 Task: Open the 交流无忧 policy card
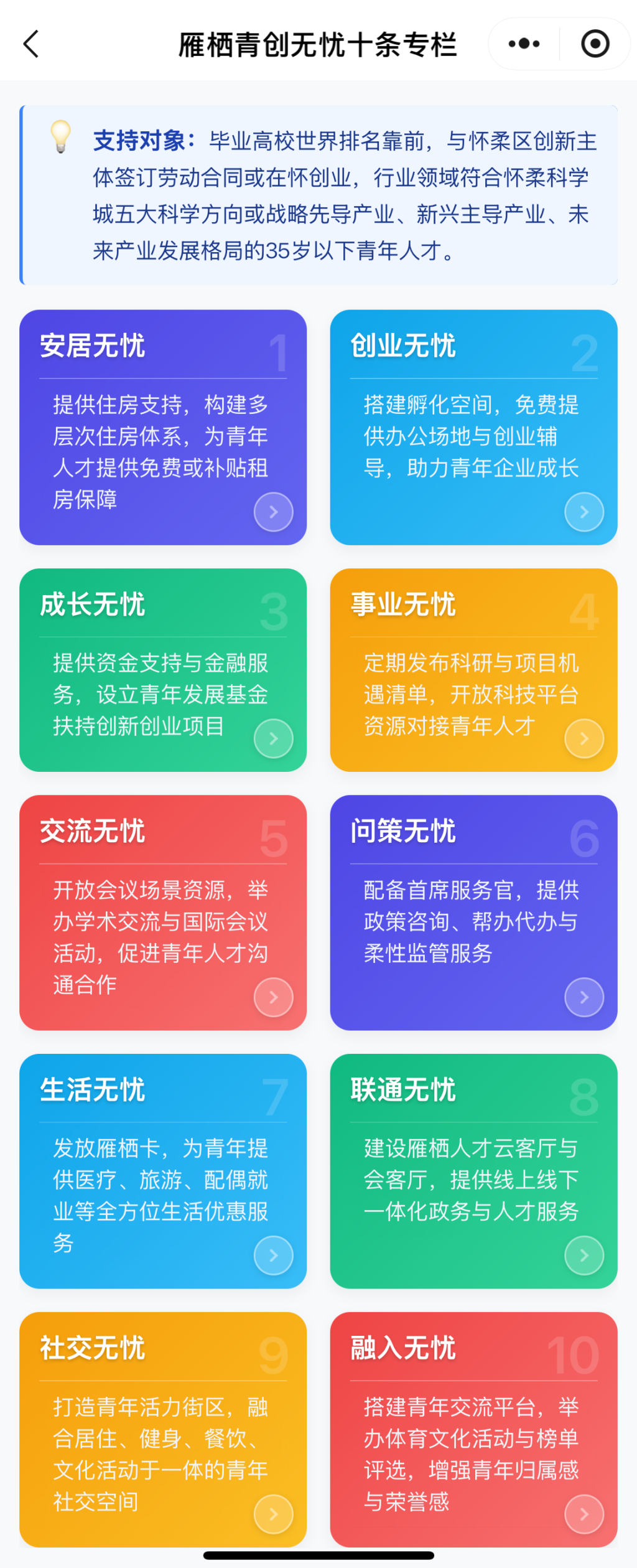(x=163, y=912)
